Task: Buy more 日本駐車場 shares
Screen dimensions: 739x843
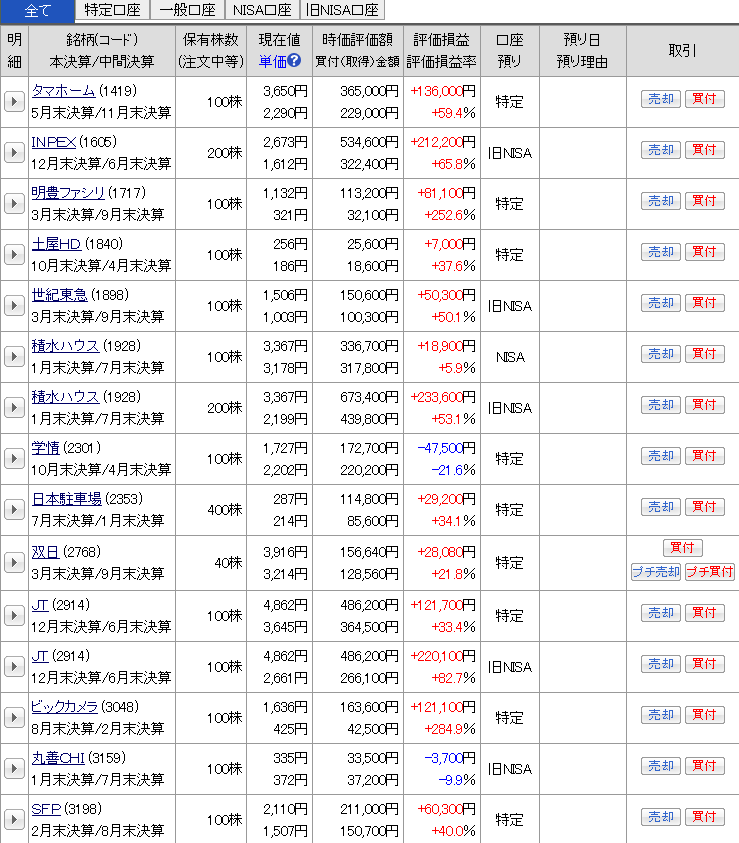Action: tap(704, 507)
